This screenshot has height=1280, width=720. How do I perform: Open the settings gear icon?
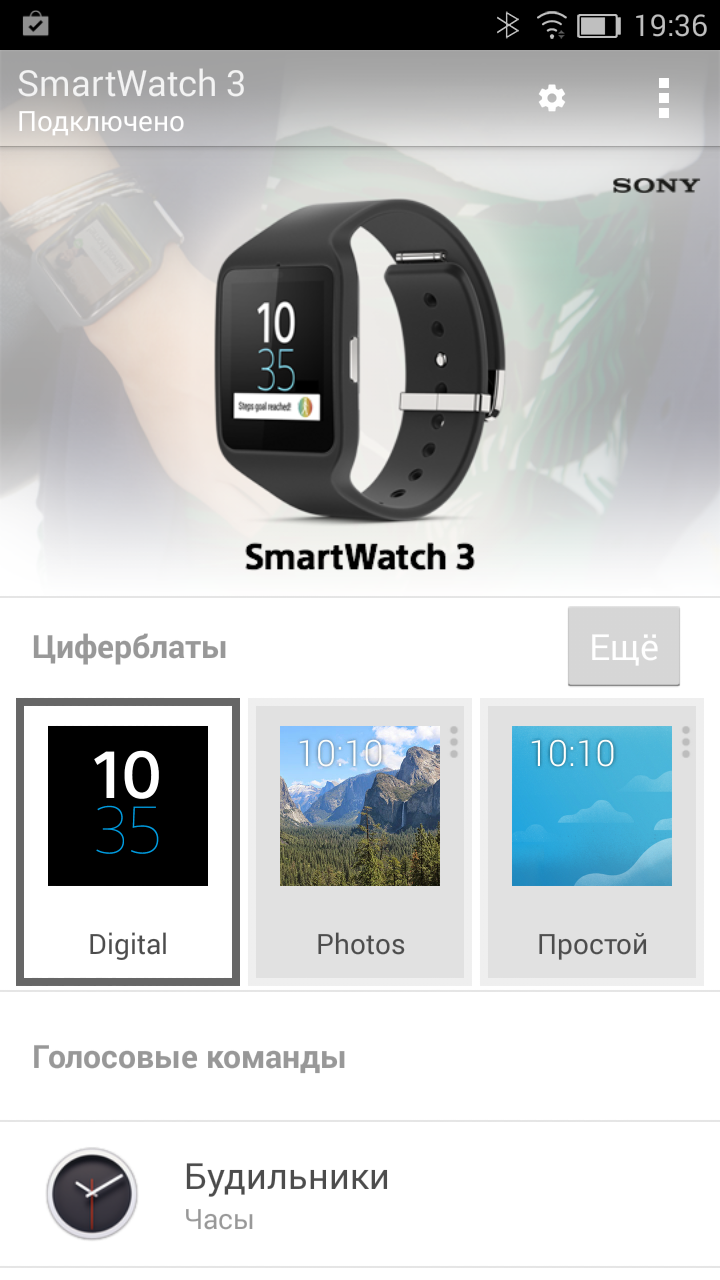(551, 98)
